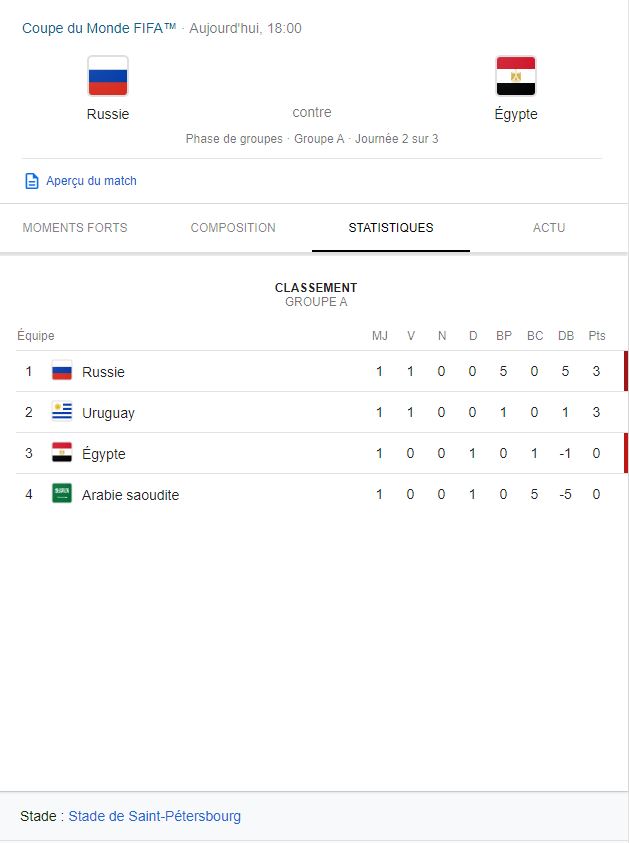This screenshot has height=843, width=629.
Task: Select the Statistiques tab
Action: pyautogui.click(x=390, y=228)
